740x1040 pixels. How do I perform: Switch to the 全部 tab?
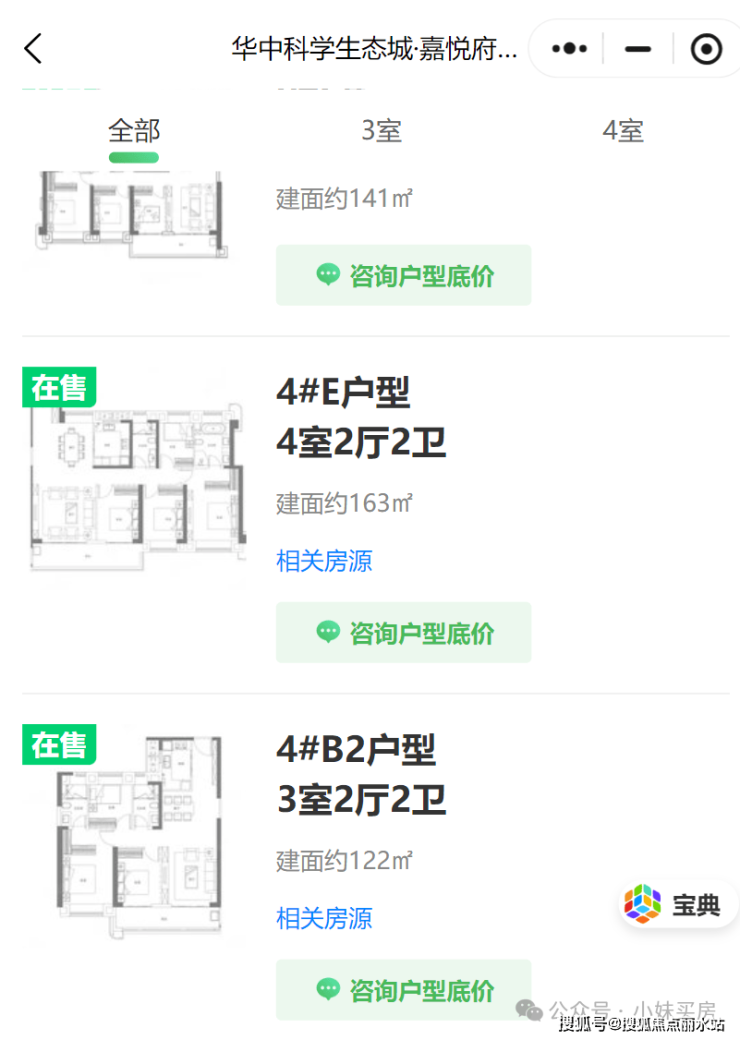(x=134, y=131)
